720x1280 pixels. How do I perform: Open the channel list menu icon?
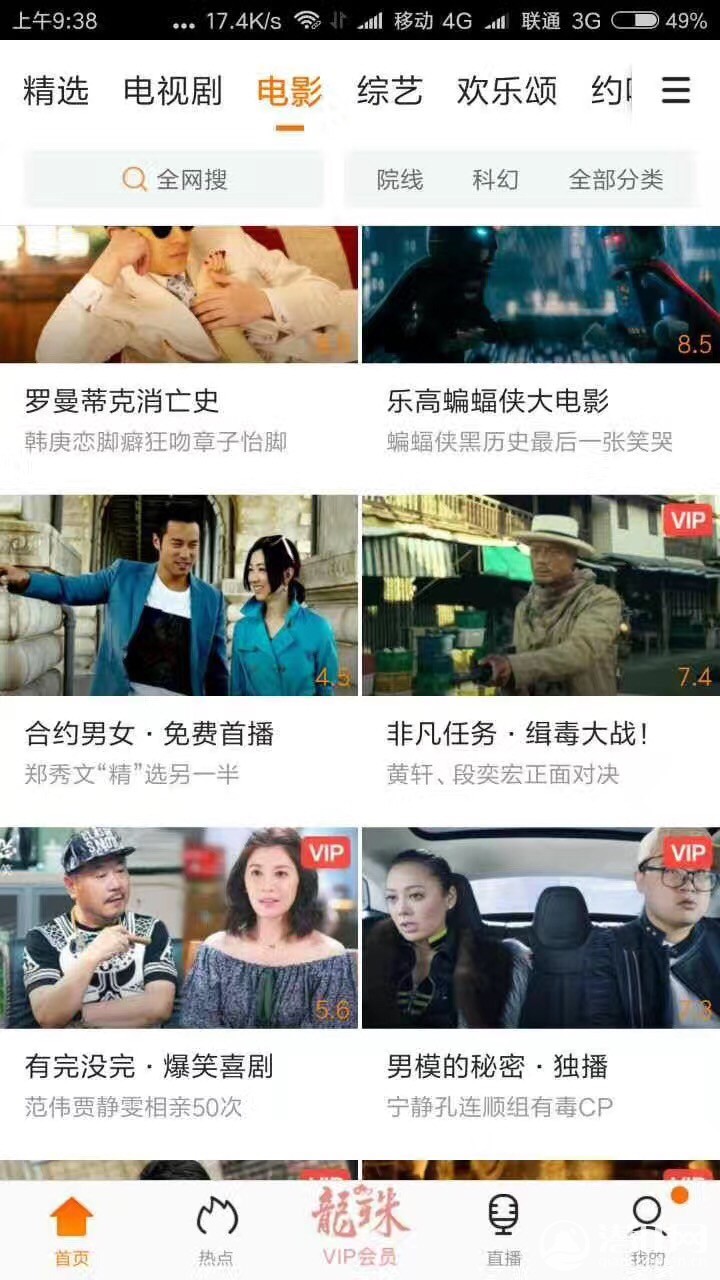[x=676, y=91]
